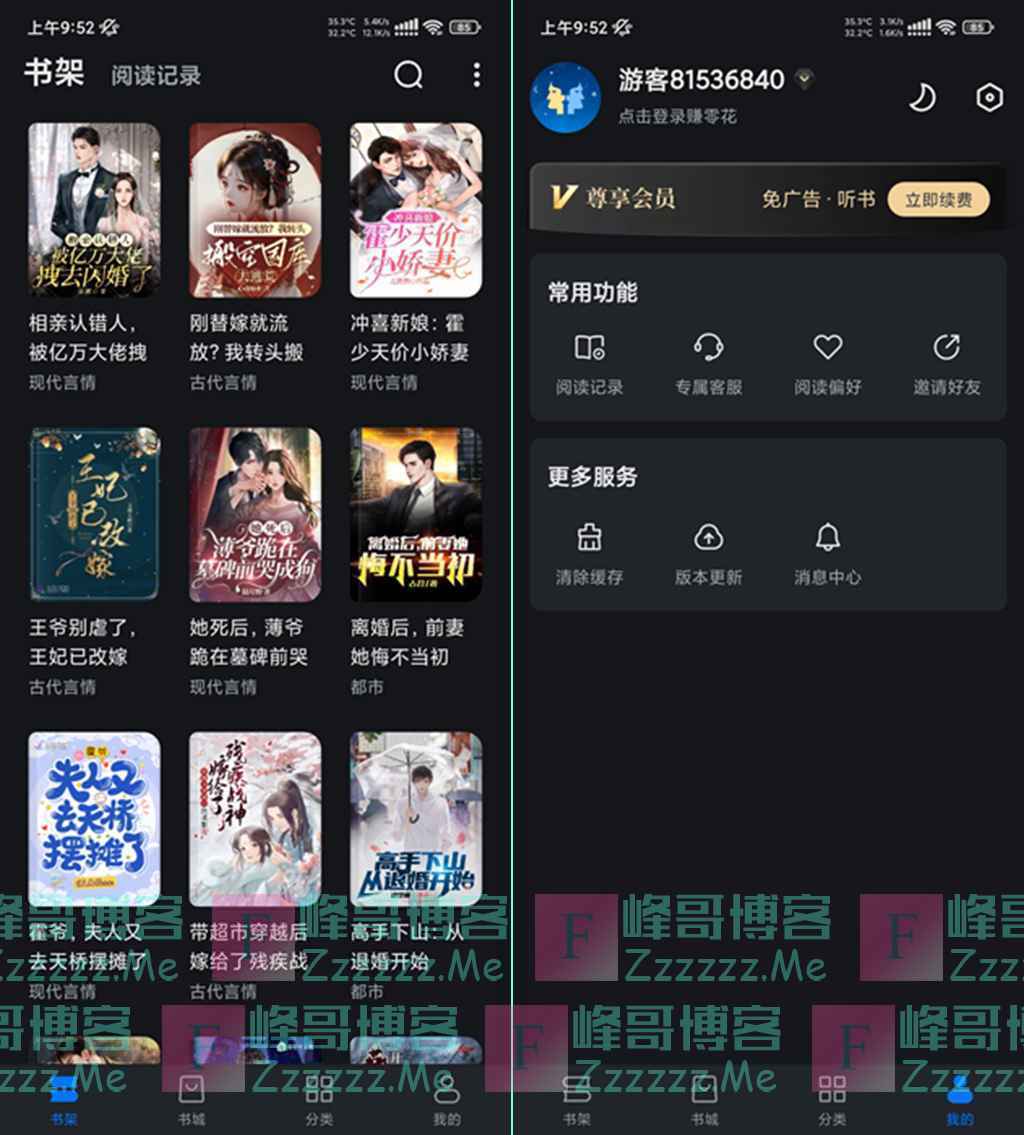Screen dimensions: 1024x1135
Task: Open 阅读记录 under 常用功能
Action: pos(589,363)
